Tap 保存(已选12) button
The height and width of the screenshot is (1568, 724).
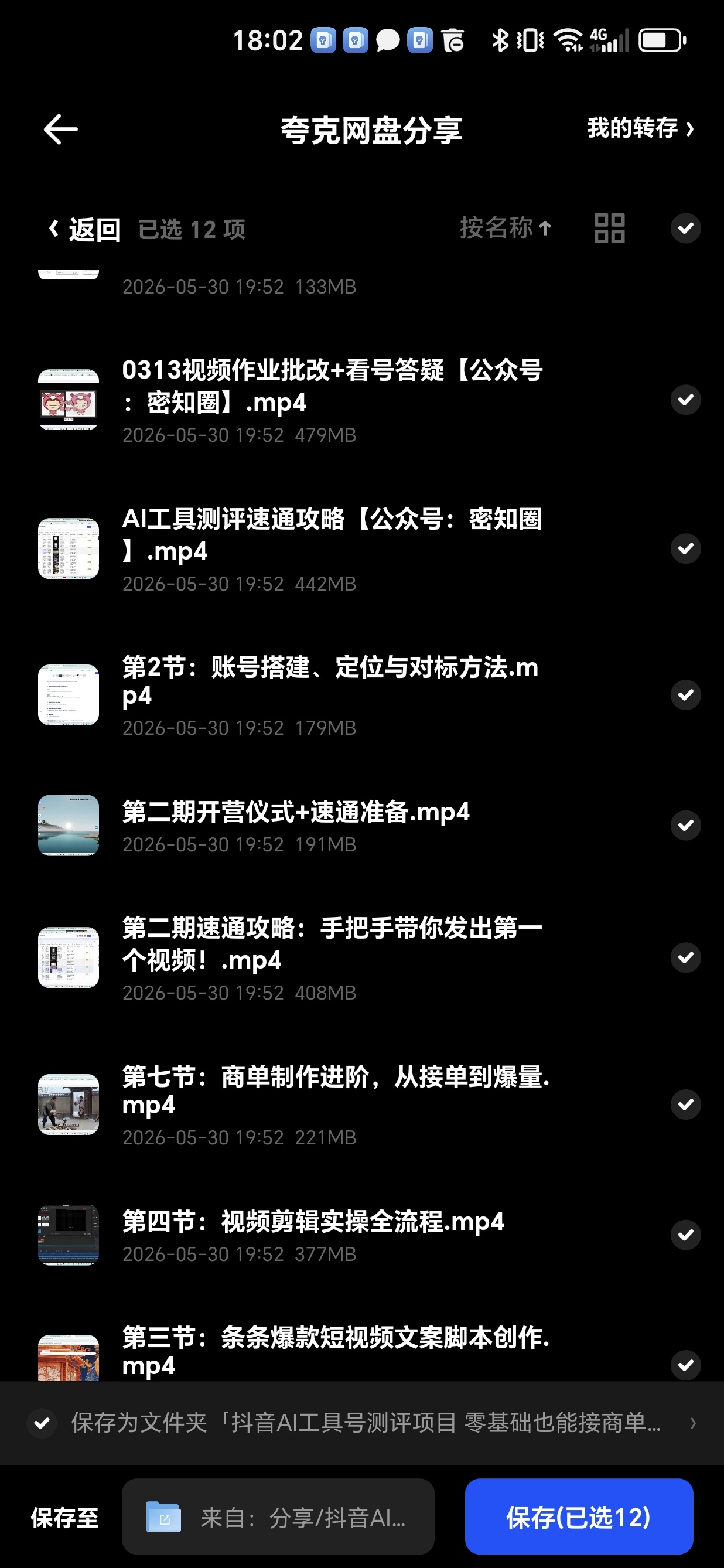579,1516
